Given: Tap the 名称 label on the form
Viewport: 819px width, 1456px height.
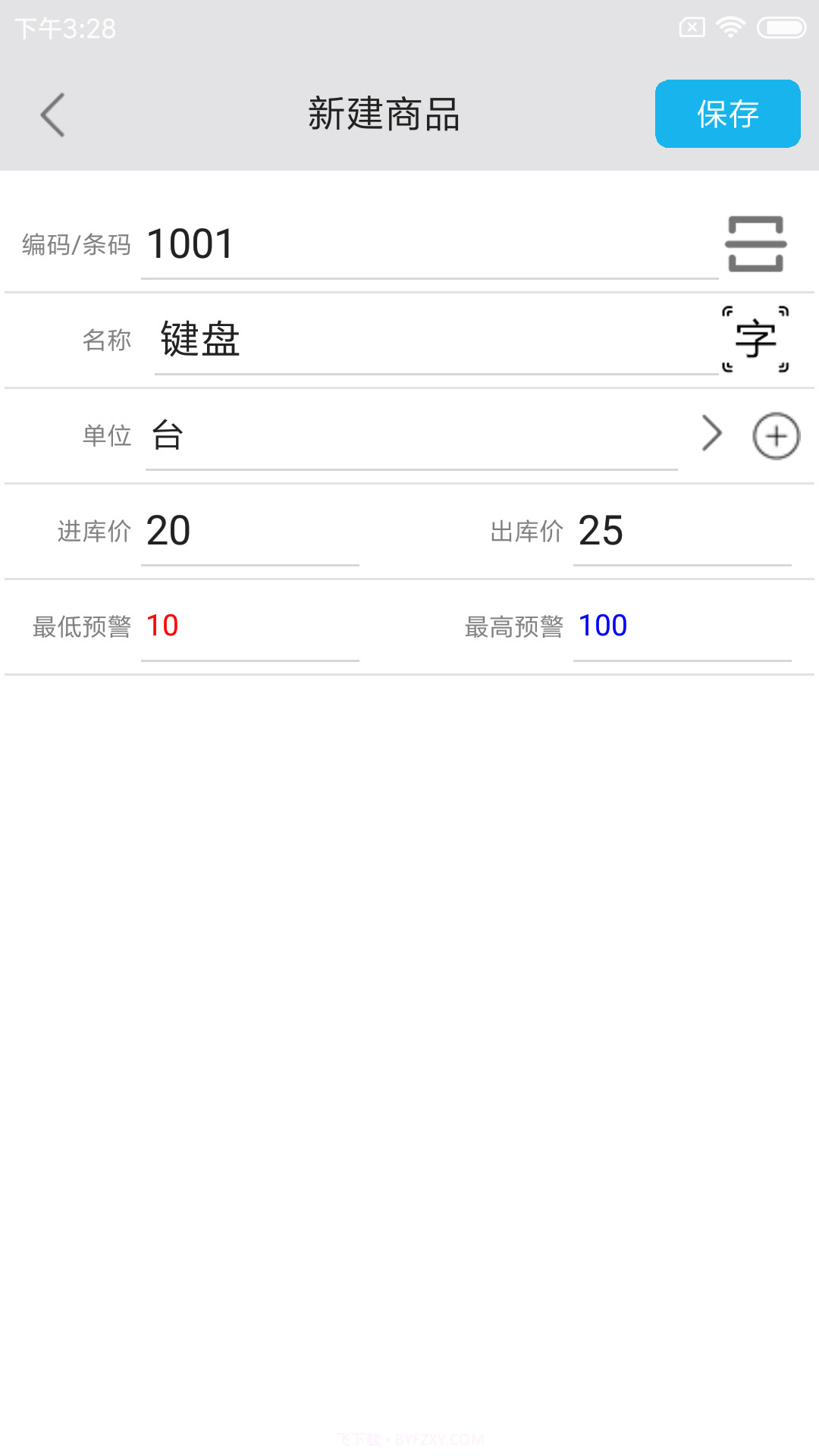Looking at the screenshot, I should pyautogui.click(x=108, y=340).
